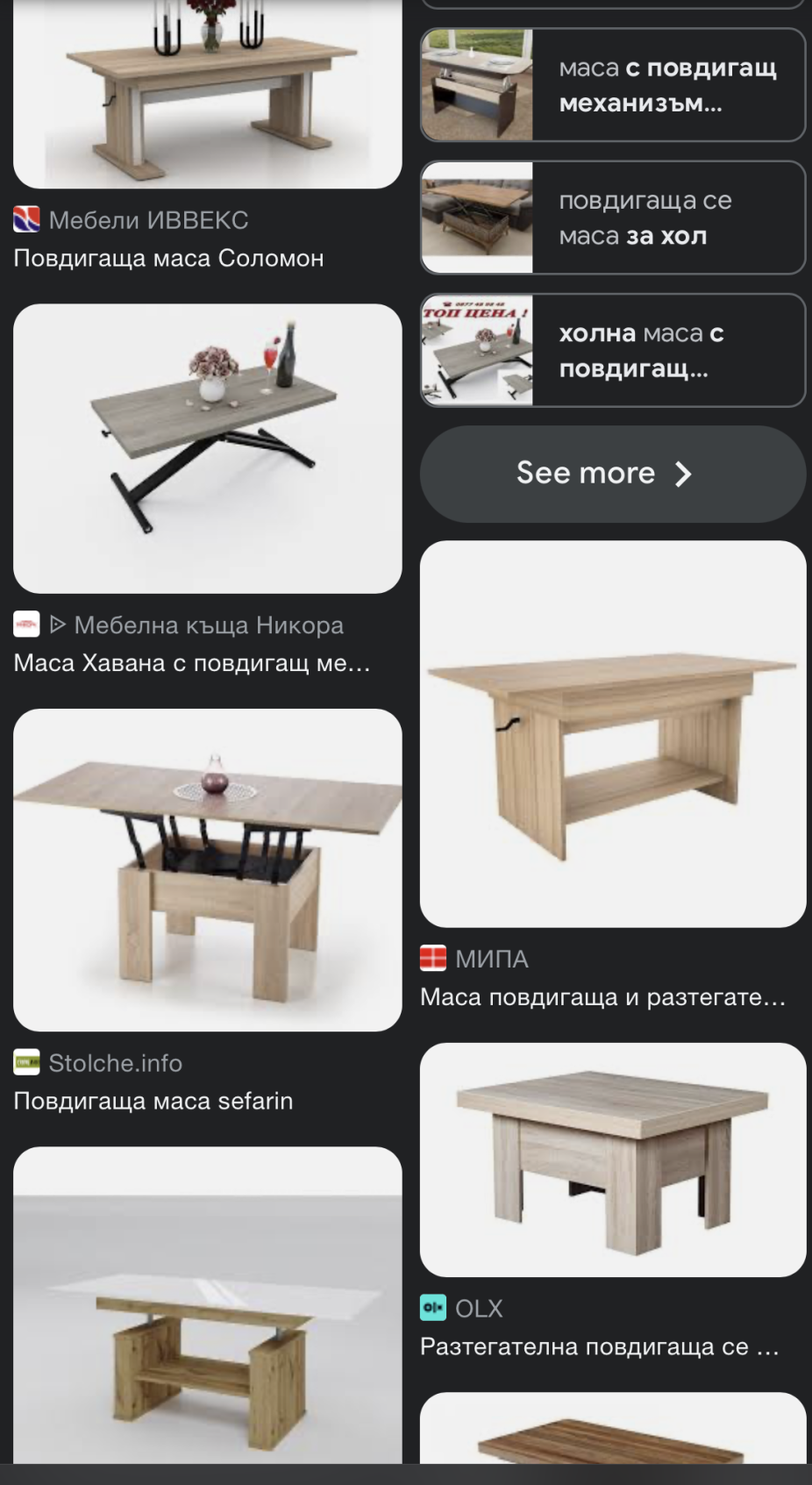The image size is (812, 1485).
Task: Select suggestion повдигаща се маса за хол
Action: tap(612, 218)
